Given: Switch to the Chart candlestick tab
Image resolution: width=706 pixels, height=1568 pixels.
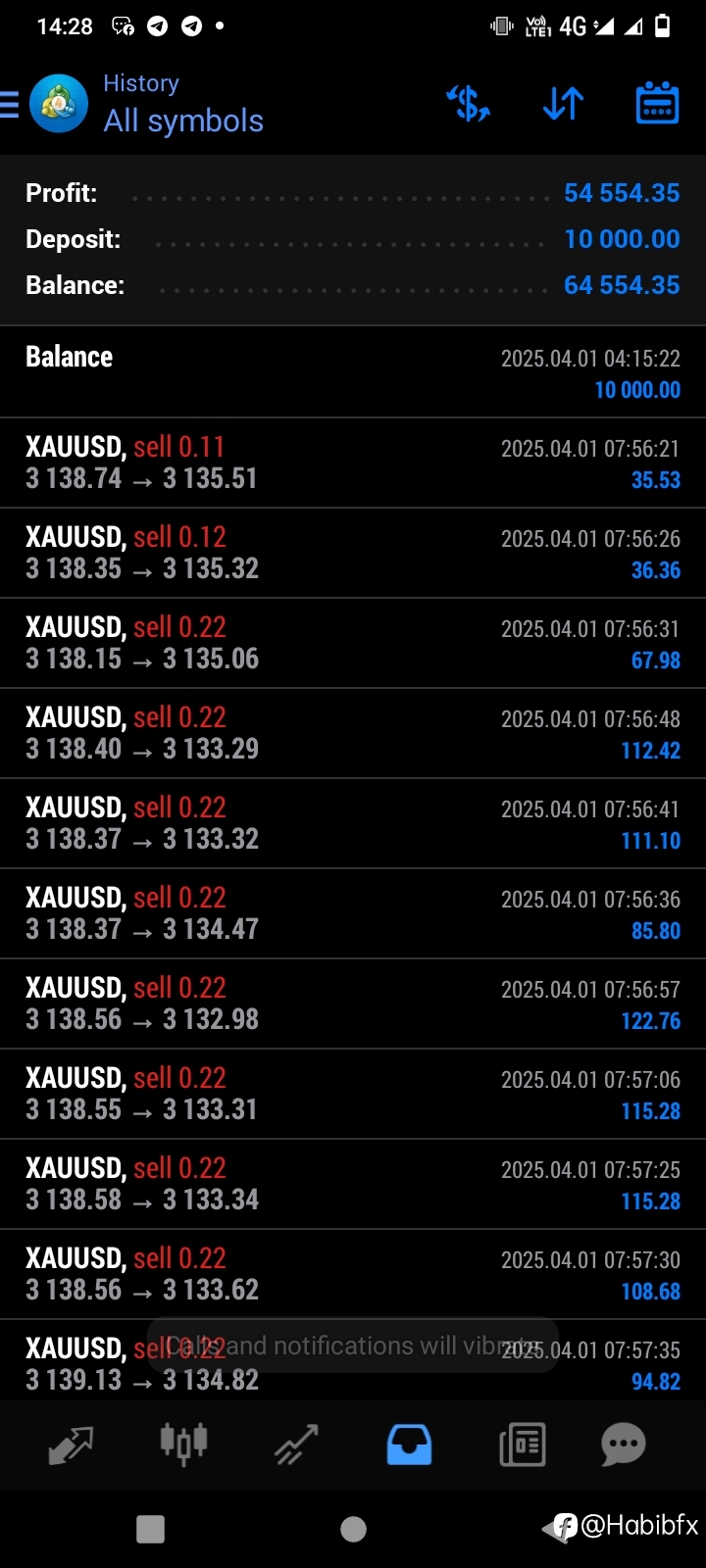Looking at the screenshot, I should click(x=183, y=1445).
